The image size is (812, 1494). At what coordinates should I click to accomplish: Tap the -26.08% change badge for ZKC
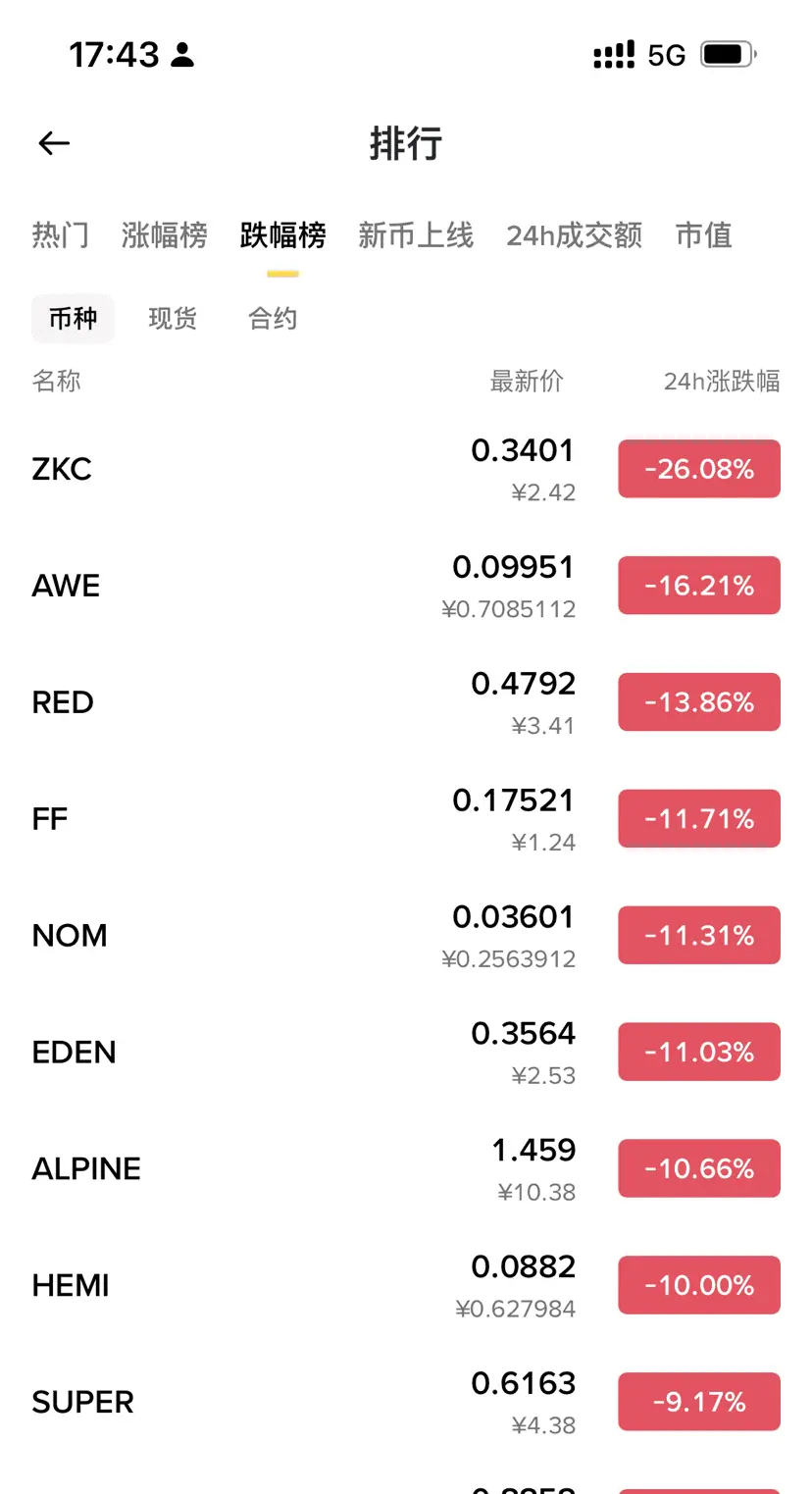[x=699, y=469]
